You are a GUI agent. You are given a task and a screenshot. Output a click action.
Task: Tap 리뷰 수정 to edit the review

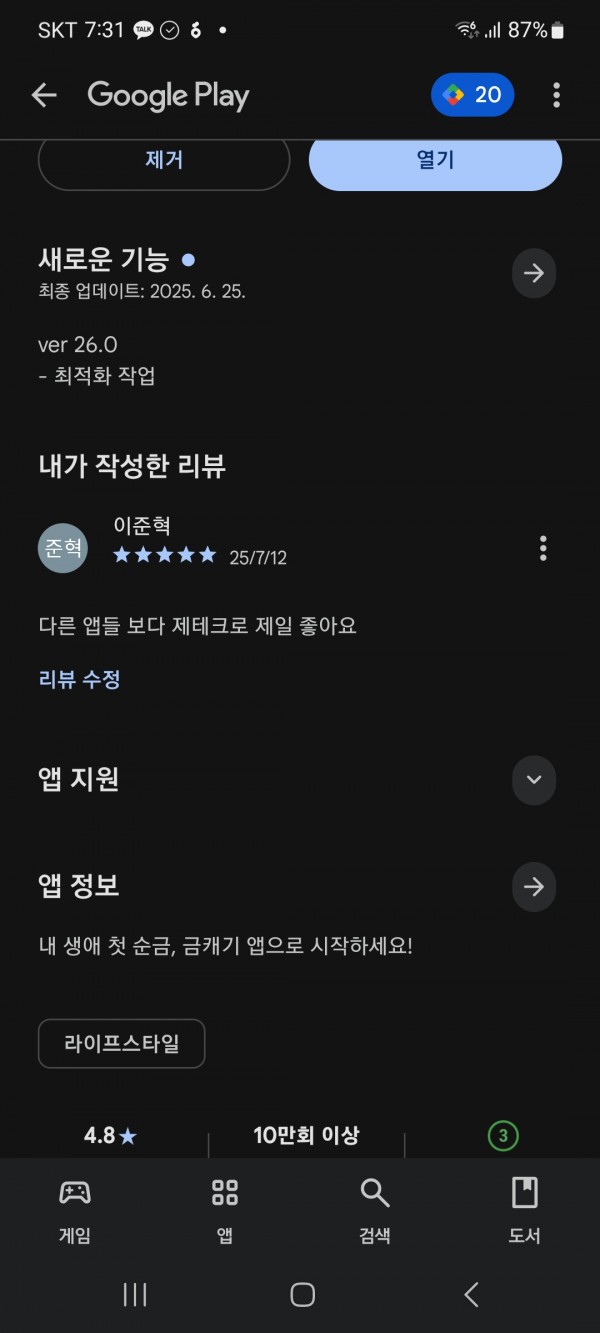pos(80,680)
